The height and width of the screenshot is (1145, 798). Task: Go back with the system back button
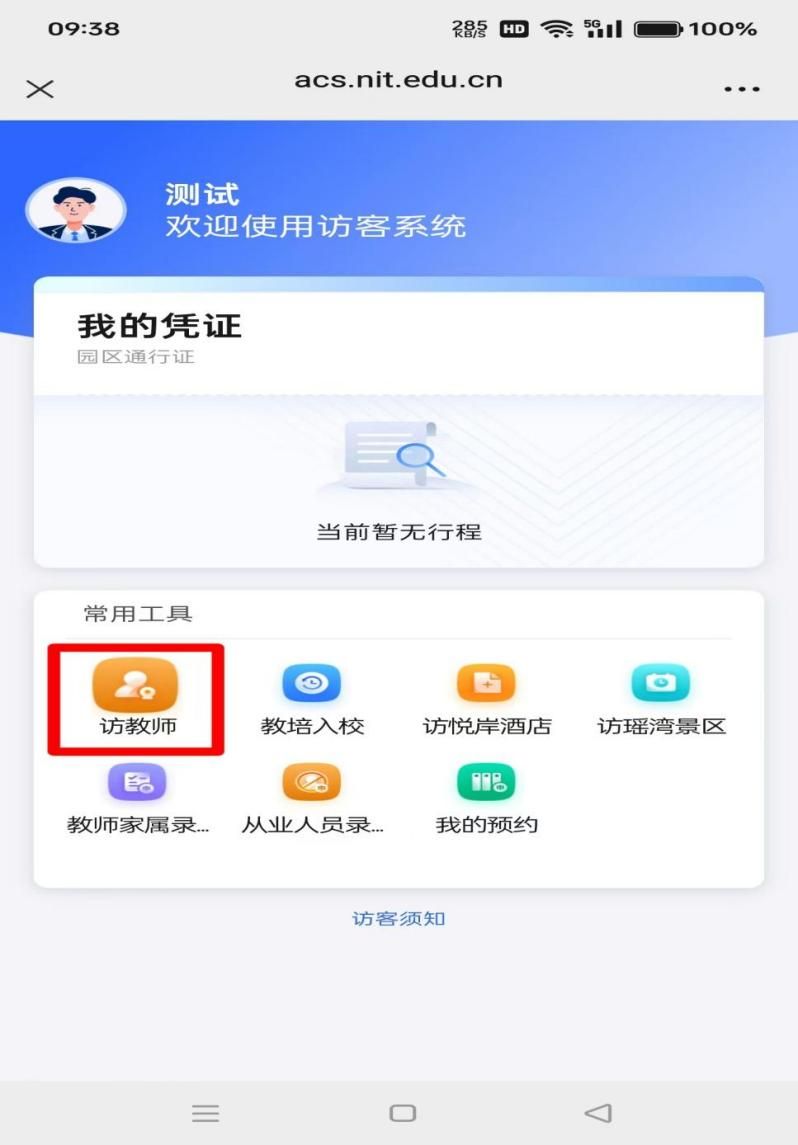tap(597, 1112)
